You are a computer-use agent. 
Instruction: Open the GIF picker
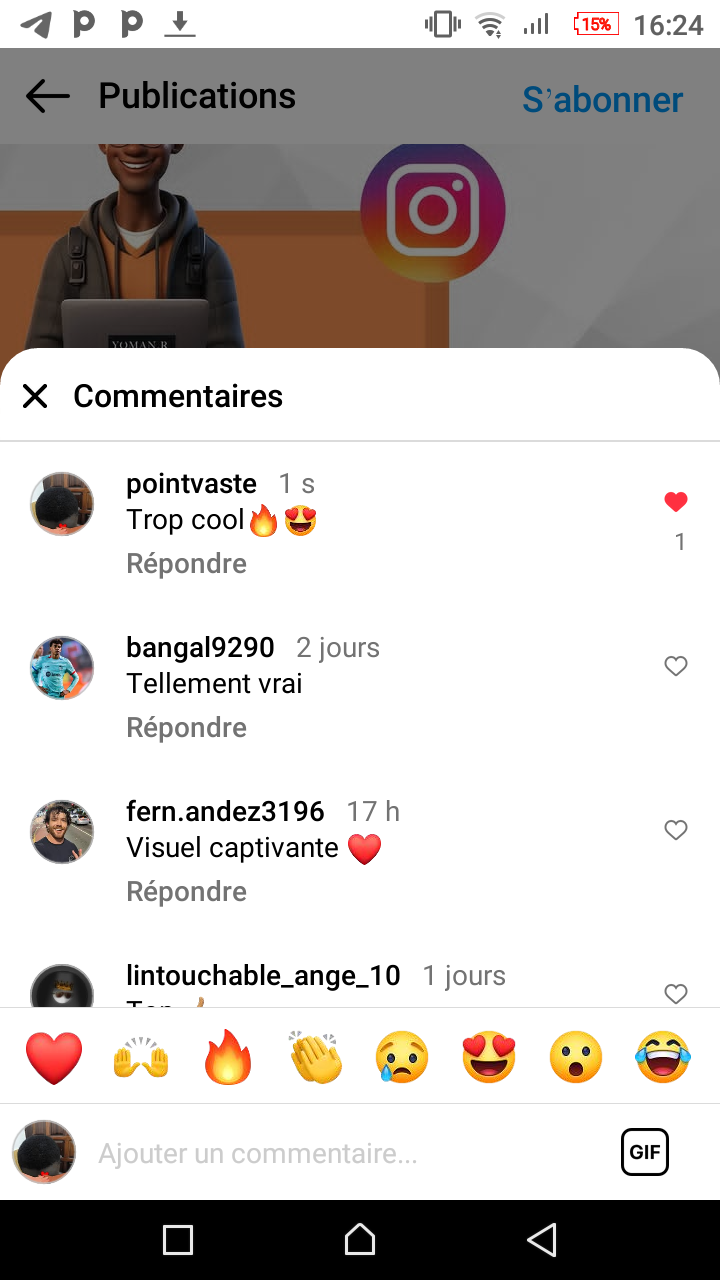645,1153
